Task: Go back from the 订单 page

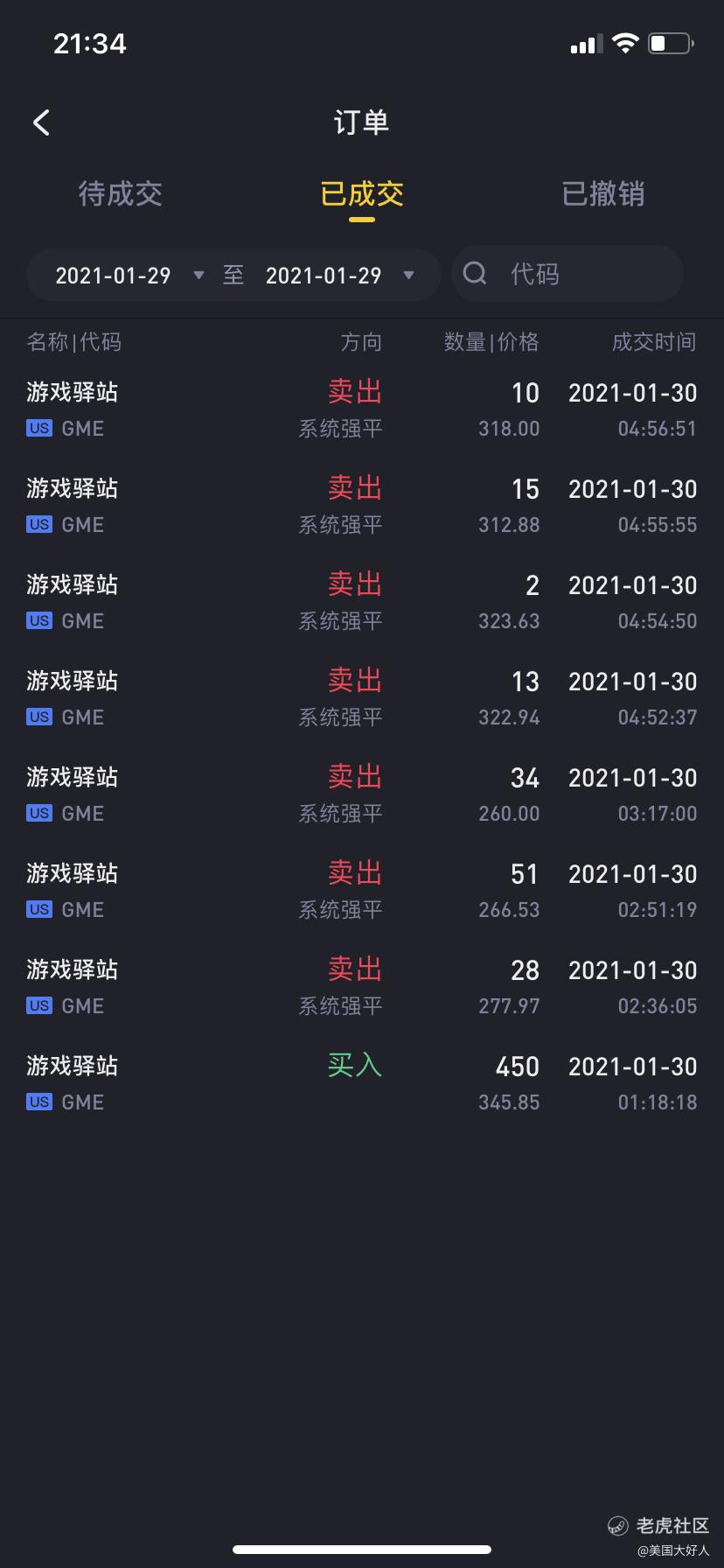Action: 41,122
